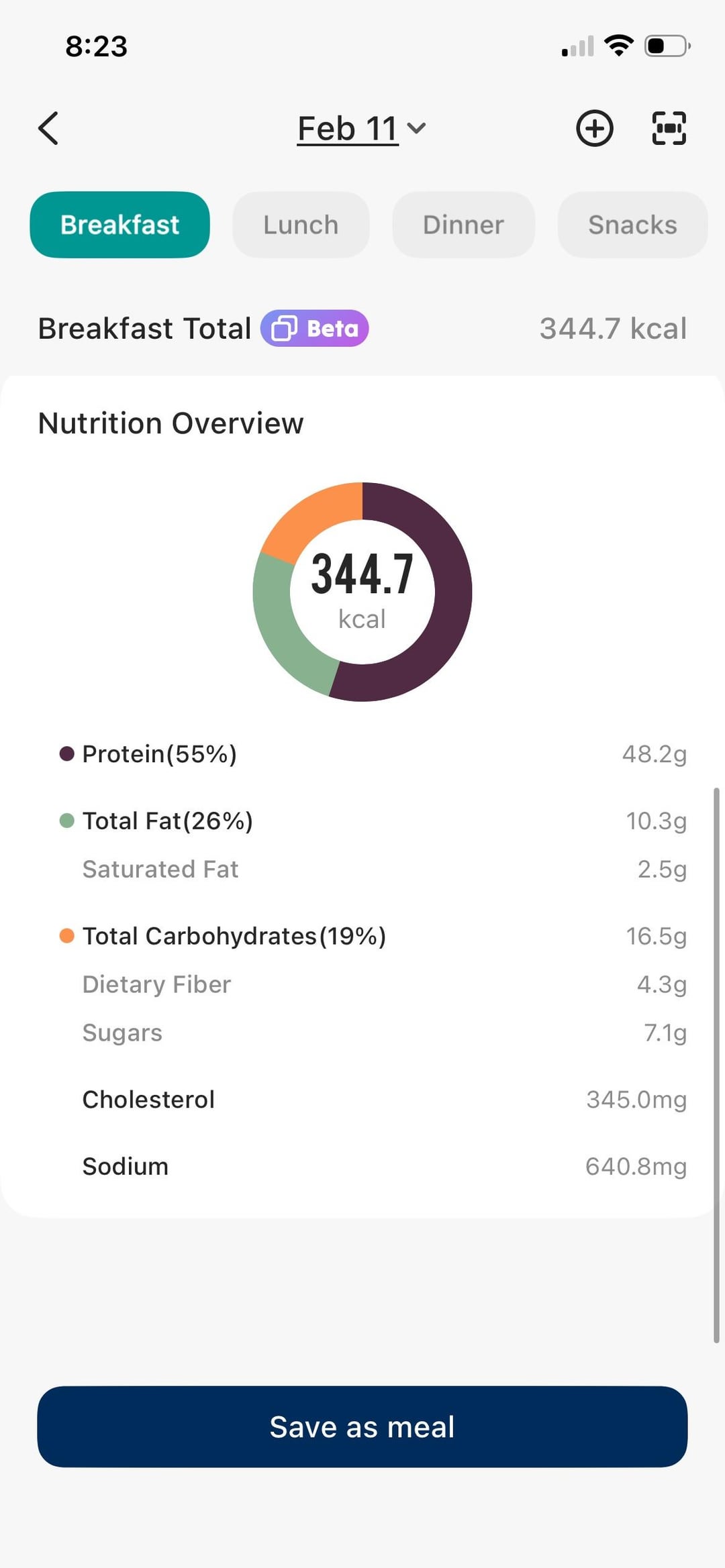725x1568 pixels.
Task: Switch to the Snacks tab
Action: tap(632, 225)
